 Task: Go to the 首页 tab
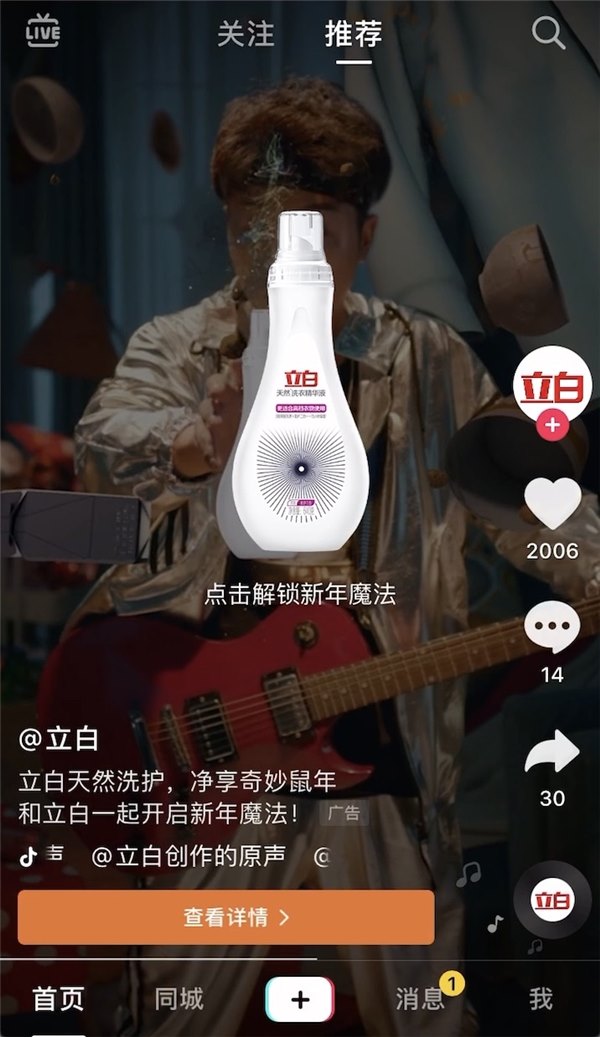(58, 998)
